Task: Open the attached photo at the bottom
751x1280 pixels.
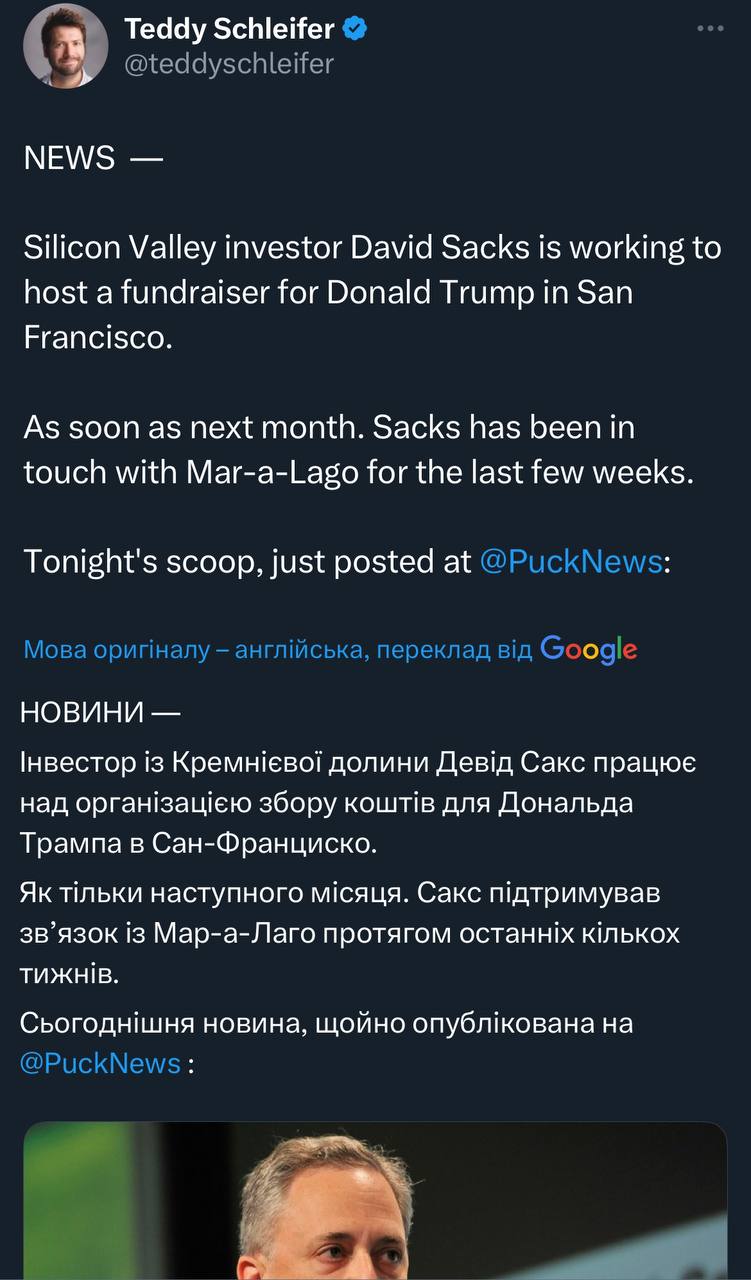Action: (375, 1200)
